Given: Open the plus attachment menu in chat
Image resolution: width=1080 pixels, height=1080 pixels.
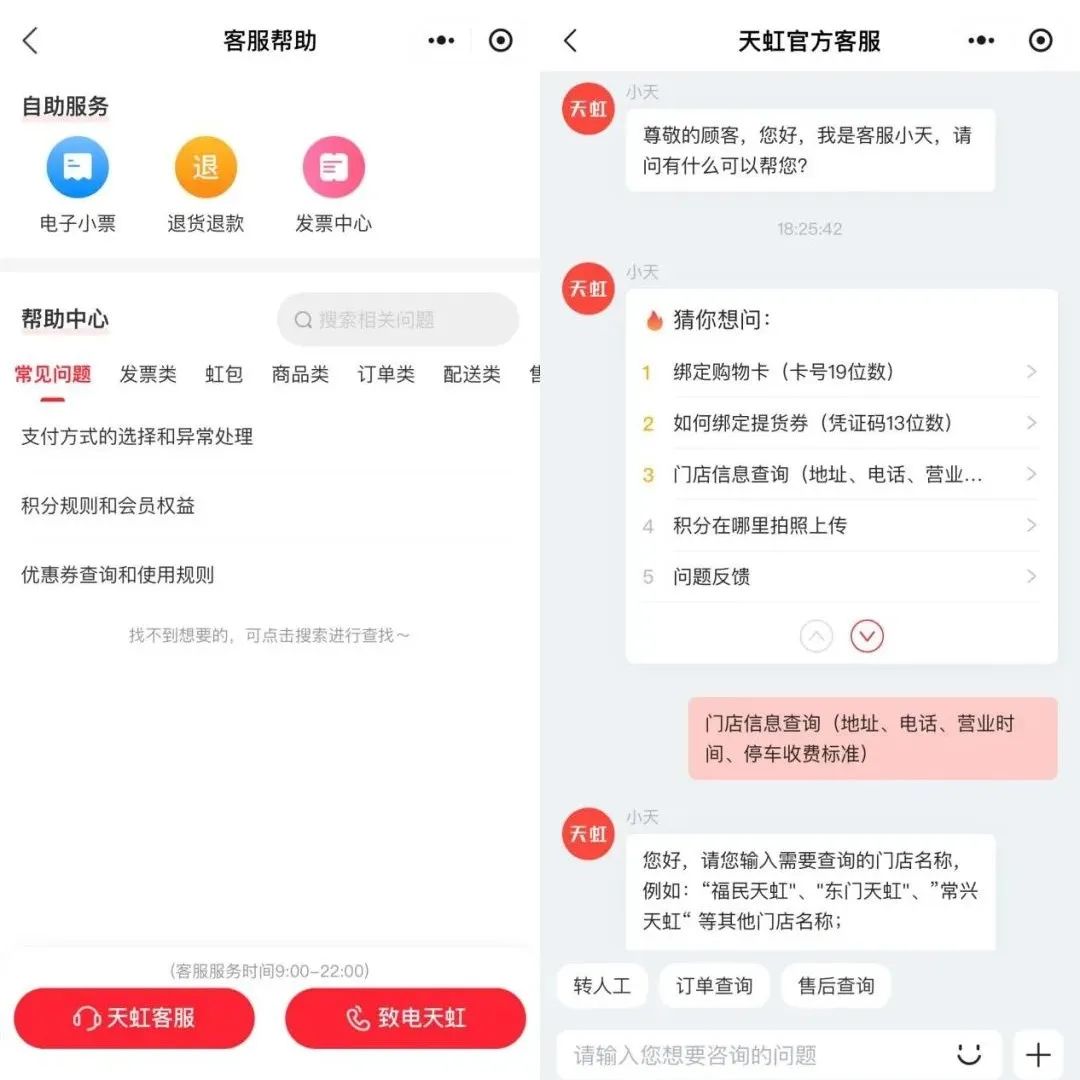Looking at the screenshot, I should coord(1038,1054).
